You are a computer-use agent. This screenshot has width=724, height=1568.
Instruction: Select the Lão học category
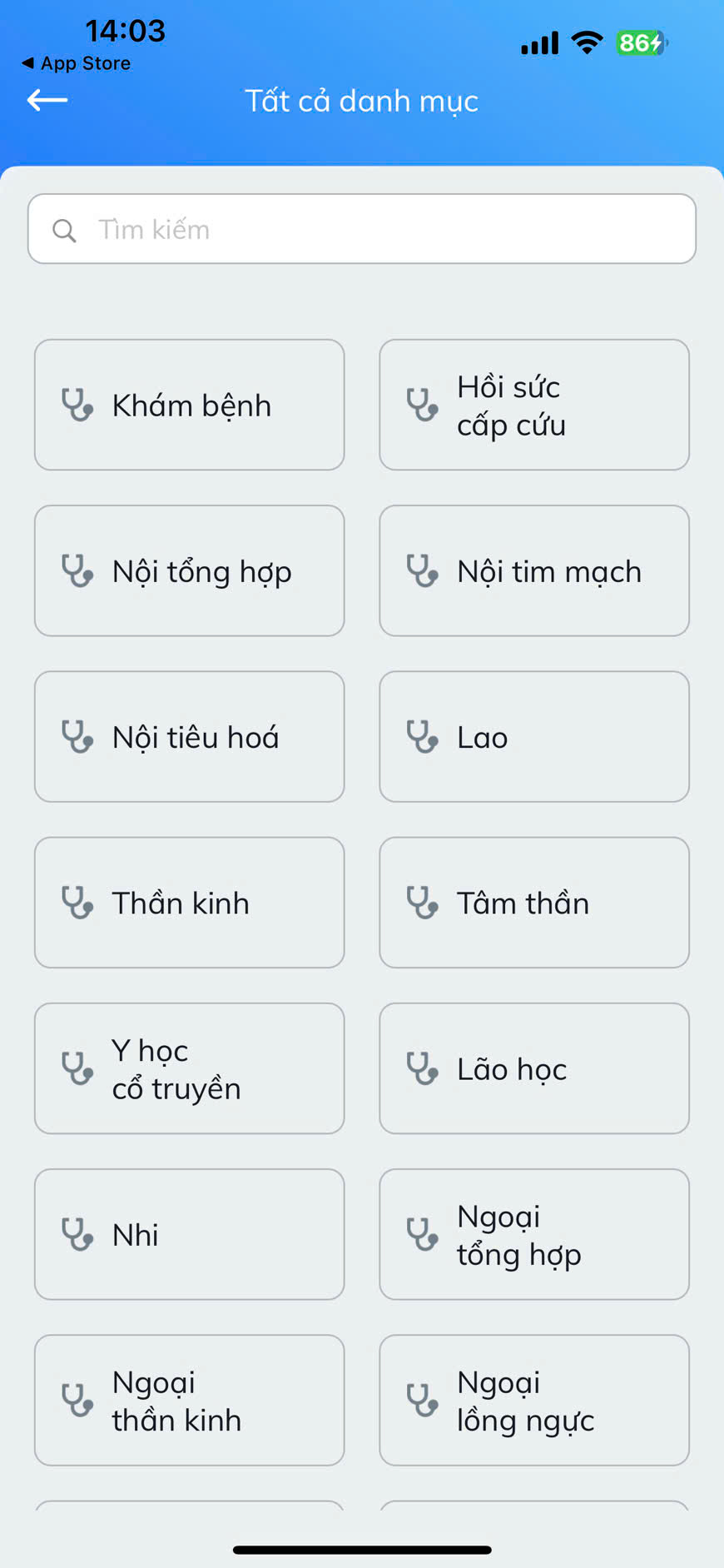[534, 1068]
